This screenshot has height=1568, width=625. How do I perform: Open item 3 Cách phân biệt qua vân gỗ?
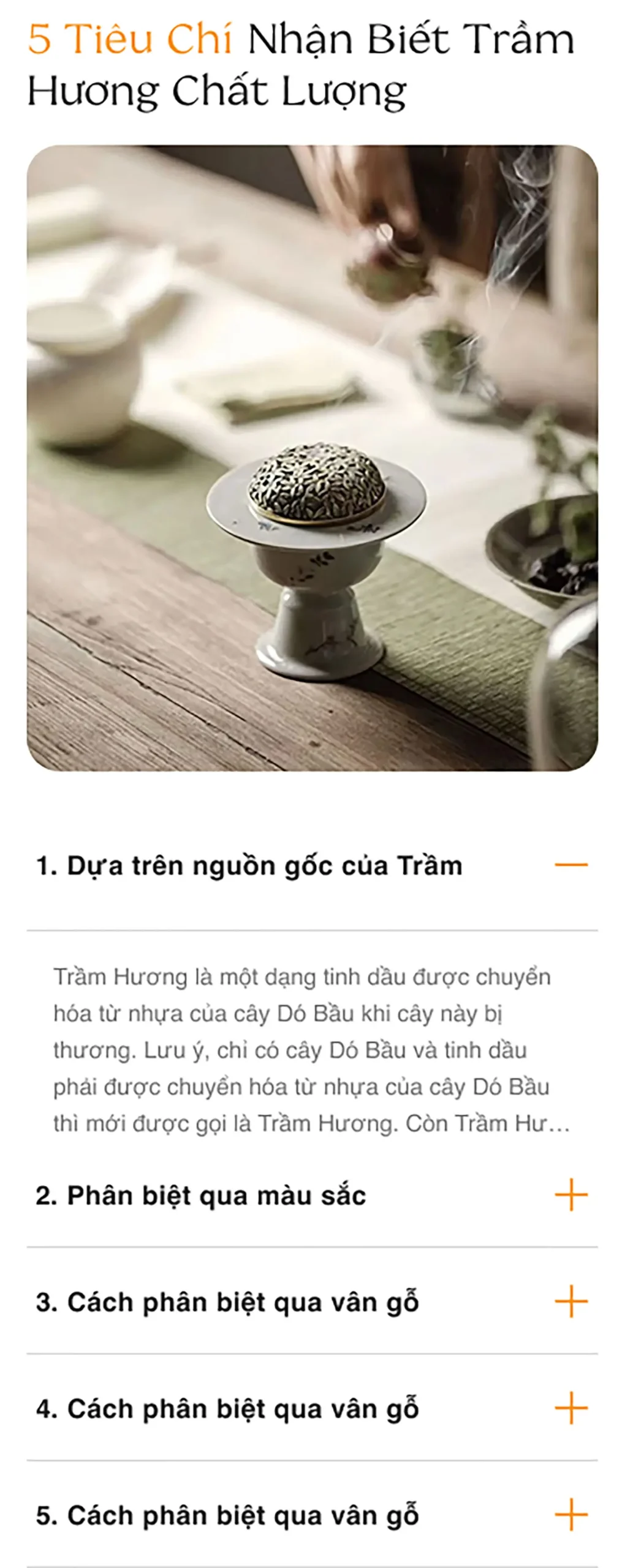[570, 1302]
